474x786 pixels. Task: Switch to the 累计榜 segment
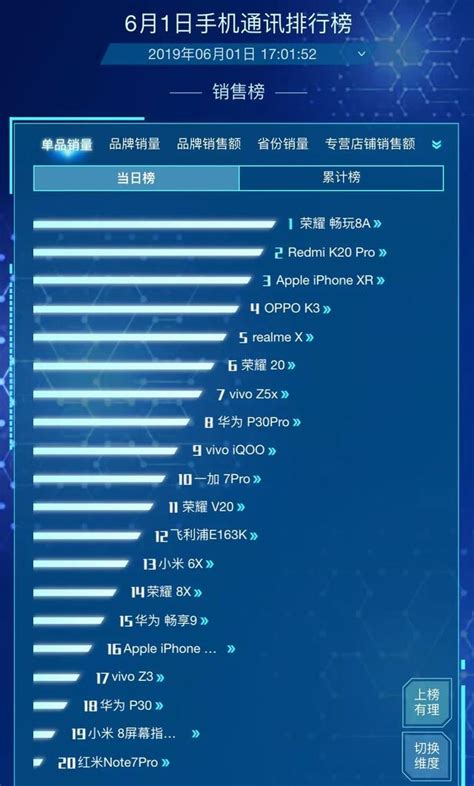tap(341, 178)
